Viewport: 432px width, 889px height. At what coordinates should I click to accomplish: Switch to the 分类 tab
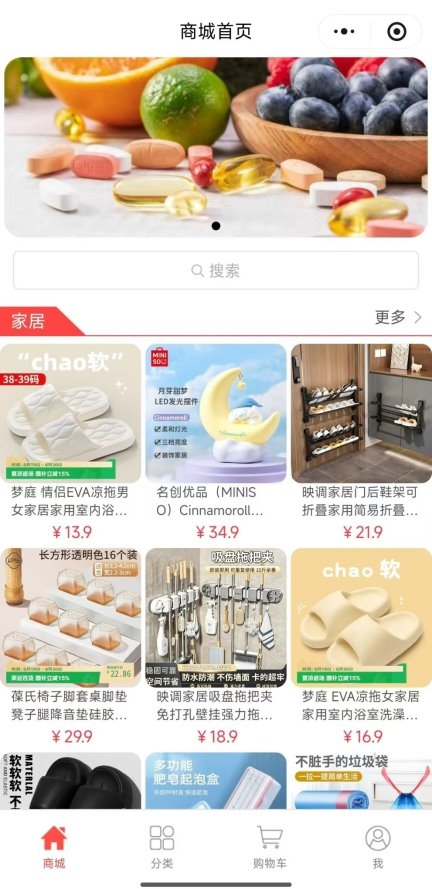tap(162, 847)
